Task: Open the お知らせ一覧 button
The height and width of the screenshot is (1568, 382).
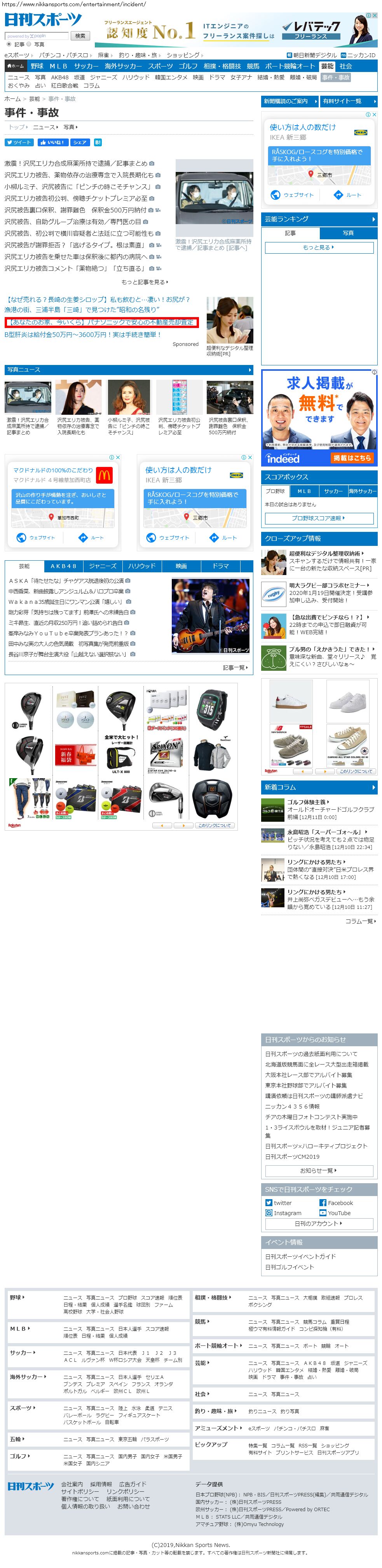Action: click(318, 1170)
